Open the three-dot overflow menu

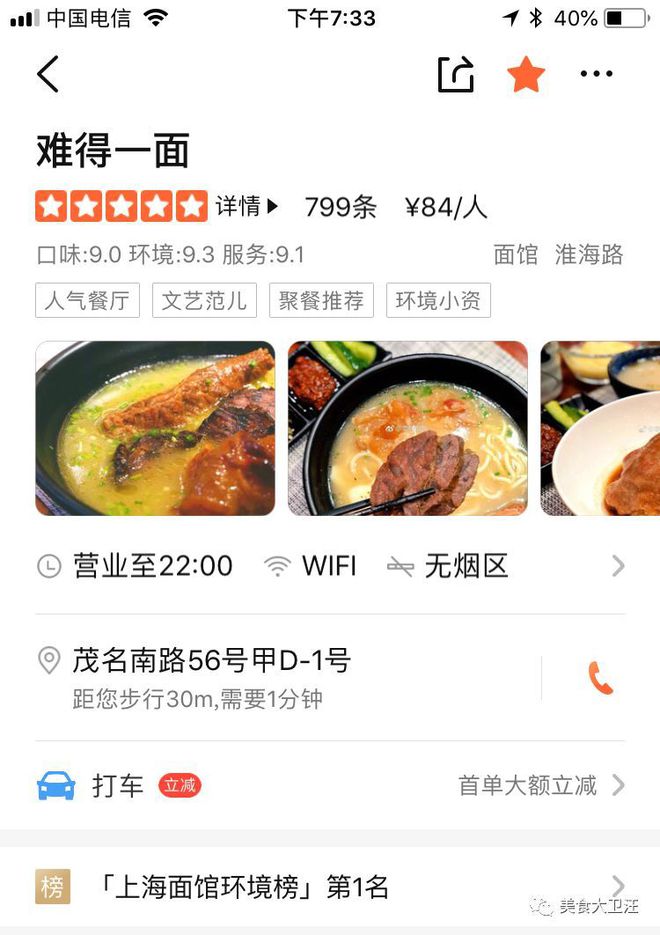tap(596, 74)
